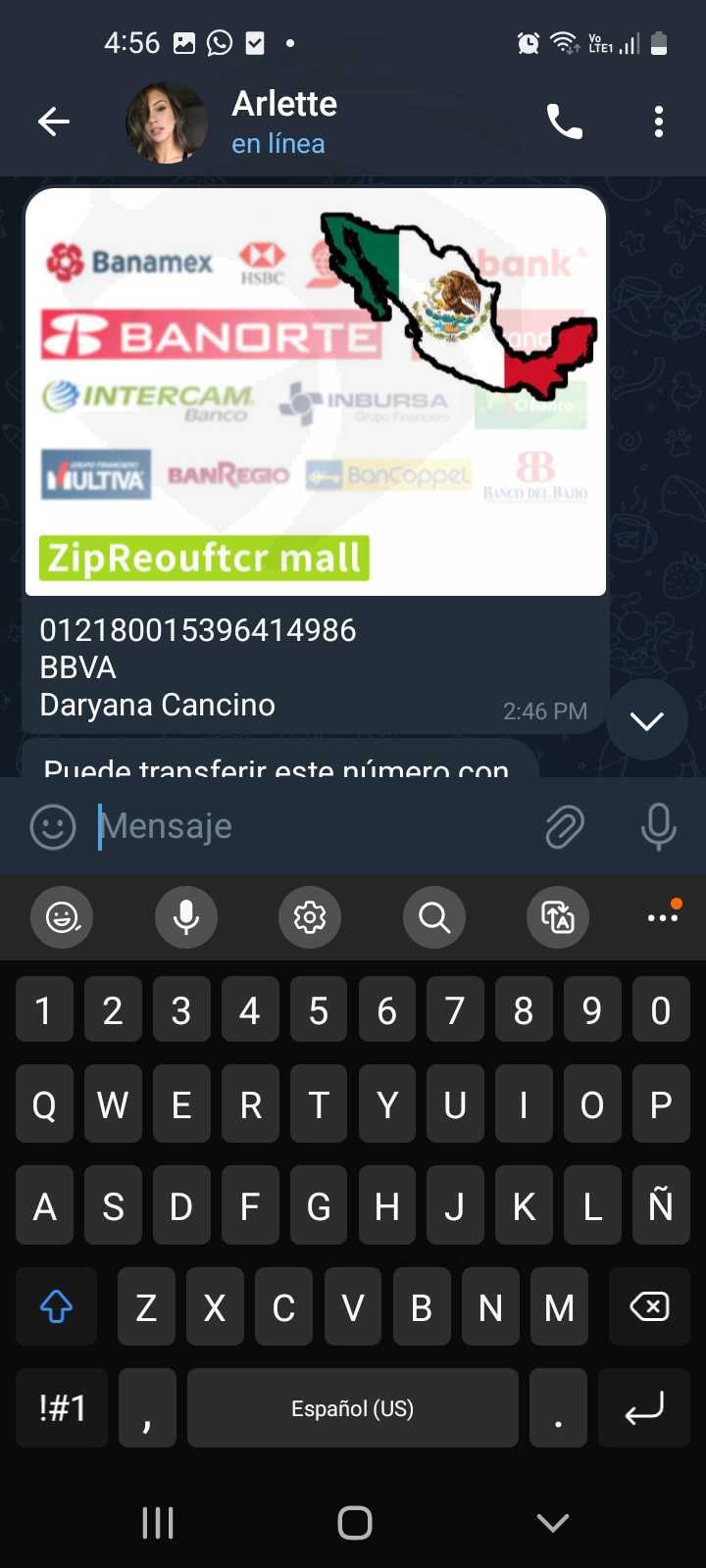Open the keyboard emoji and sticker panel
This screenshot has width=706, height=1568.
click(x=62, y=917)
